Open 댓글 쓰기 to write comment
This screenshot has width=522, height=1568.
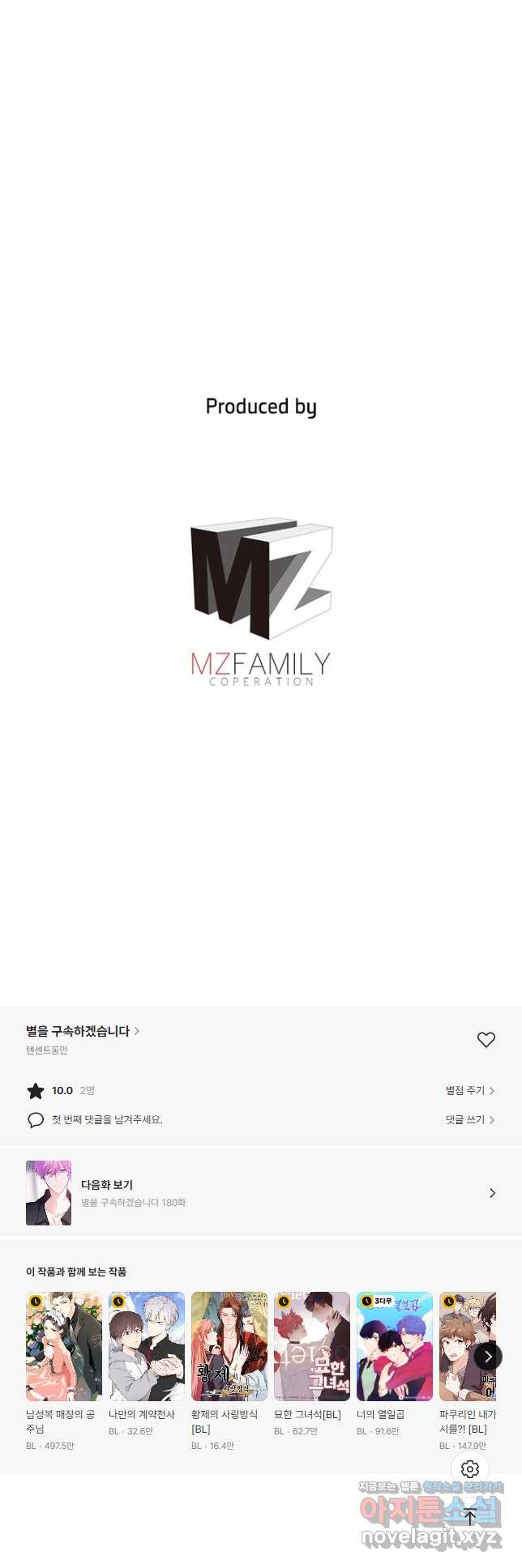(x=469, y=1119)
